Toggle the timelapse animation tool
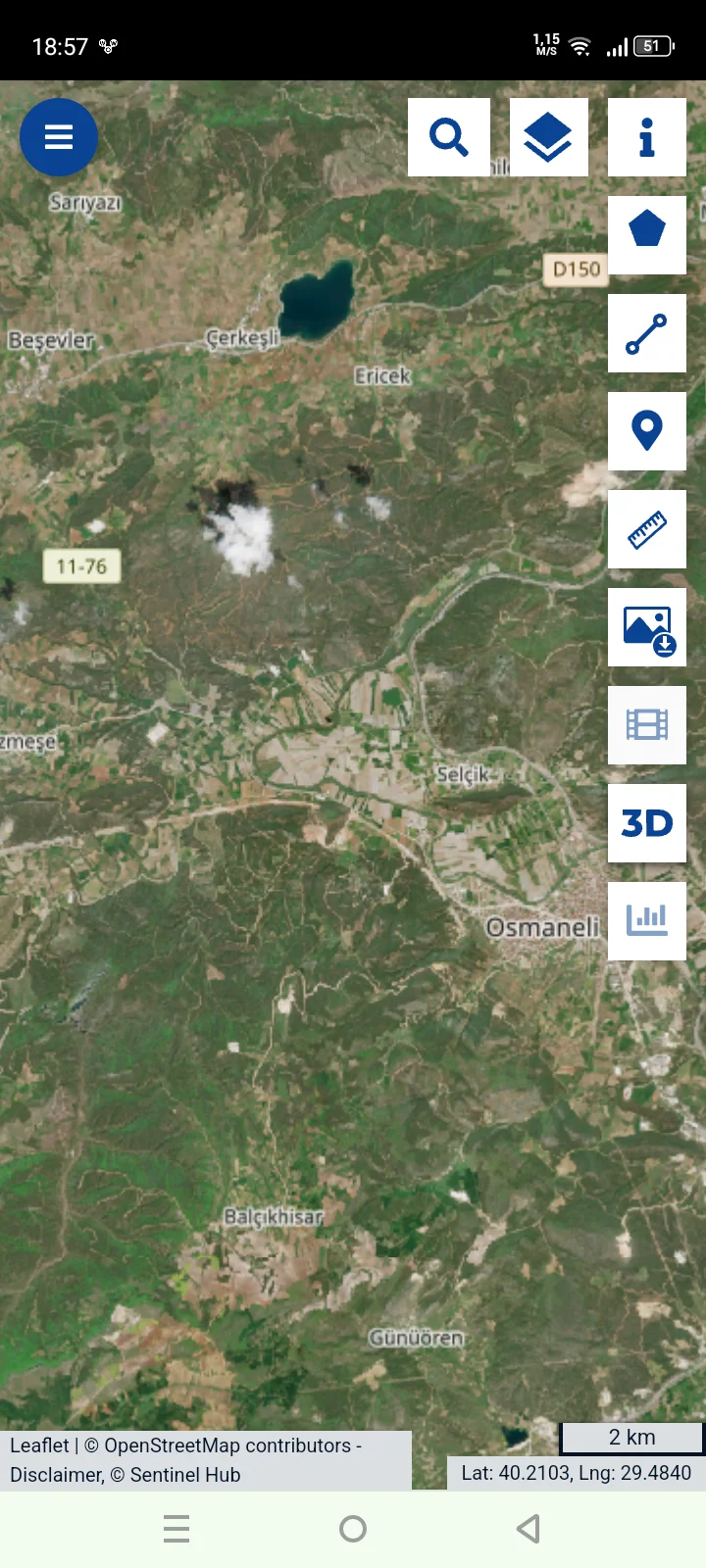Screen dimensions: 706x1568 coord(646,725)
